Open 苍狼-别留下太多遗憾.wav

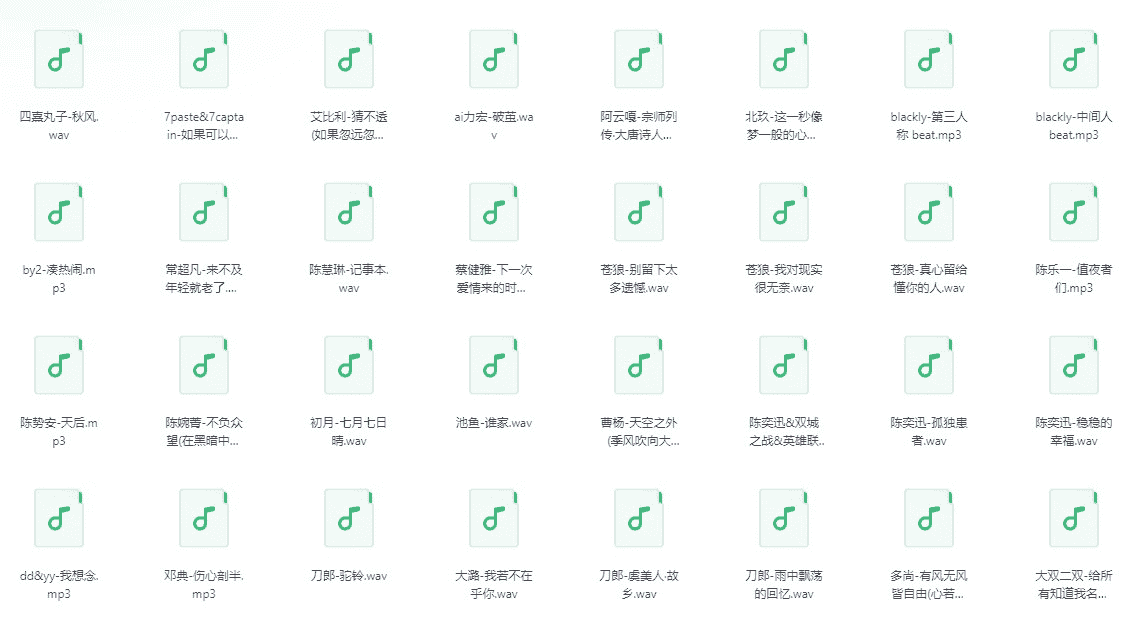pos(639,213)
